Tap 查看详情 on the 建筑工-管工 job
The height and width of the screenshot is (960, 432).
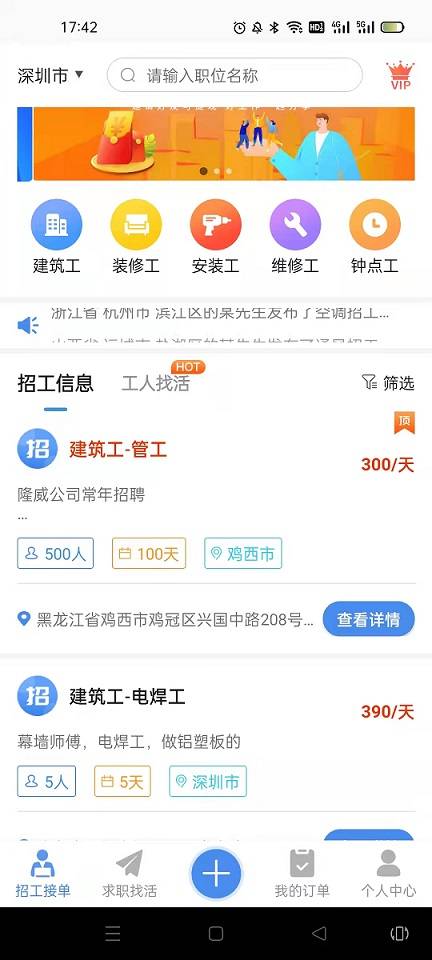click(368, 619)
